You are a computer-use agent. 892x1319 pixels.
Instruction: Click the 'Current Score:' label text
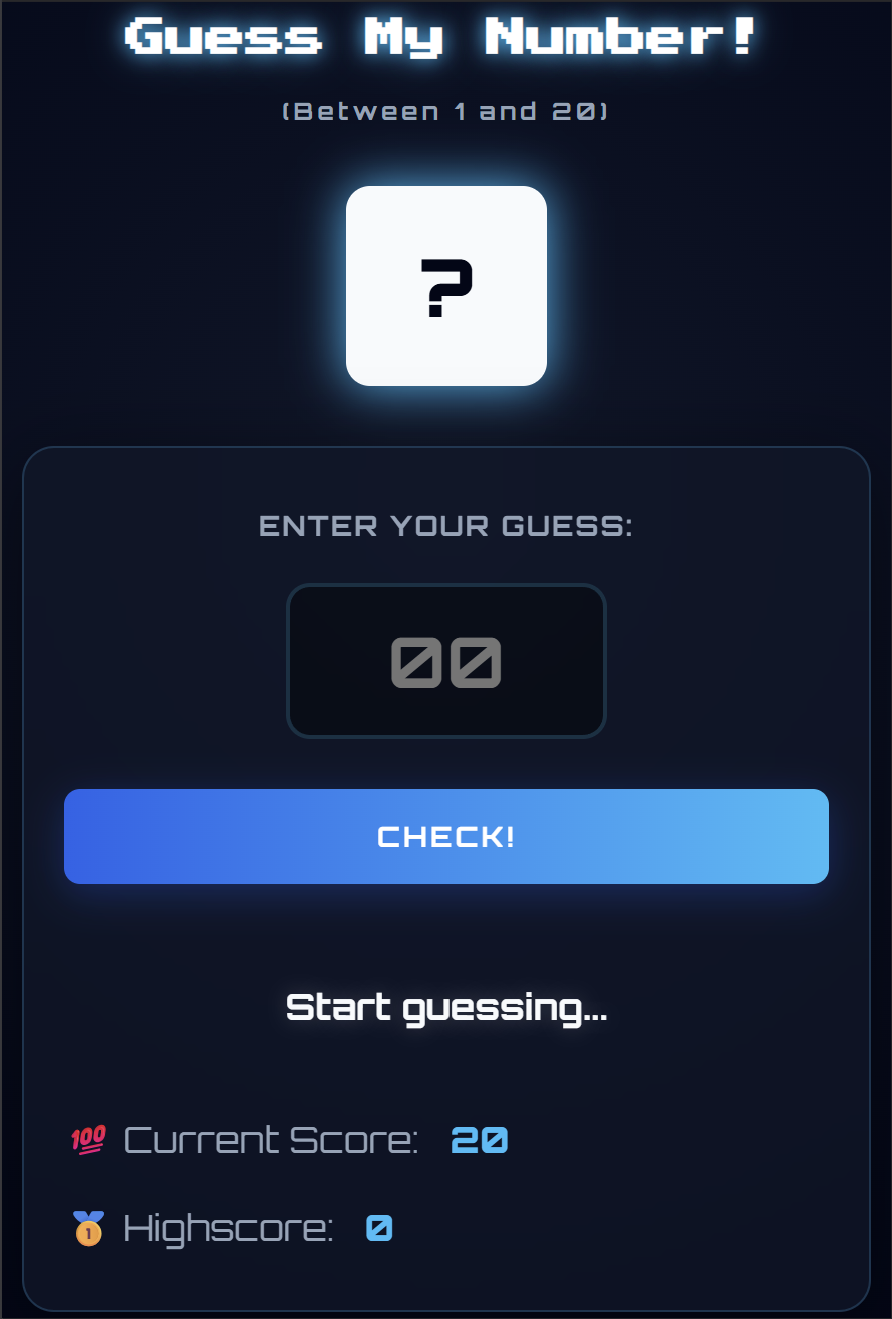pyautogui.click(x=268, y=1140)
